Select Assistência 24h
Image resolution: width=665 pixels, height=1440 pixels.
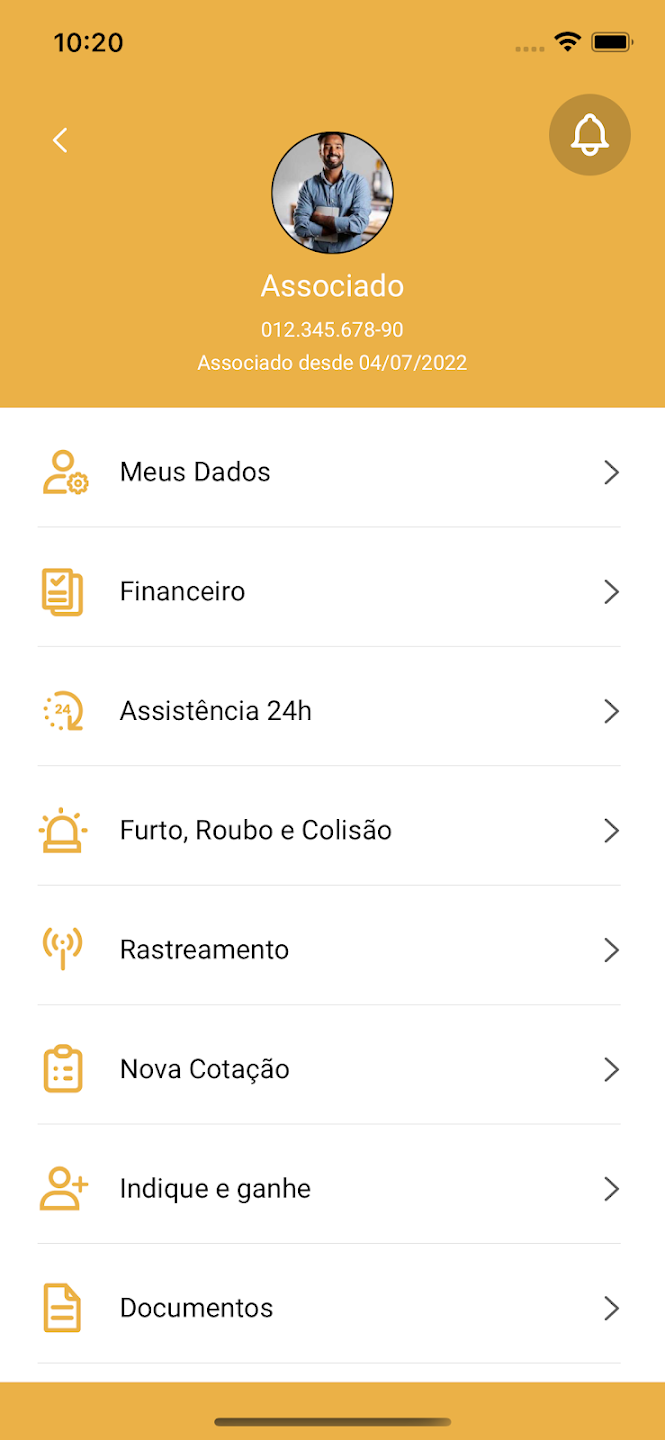pos(329,711)
